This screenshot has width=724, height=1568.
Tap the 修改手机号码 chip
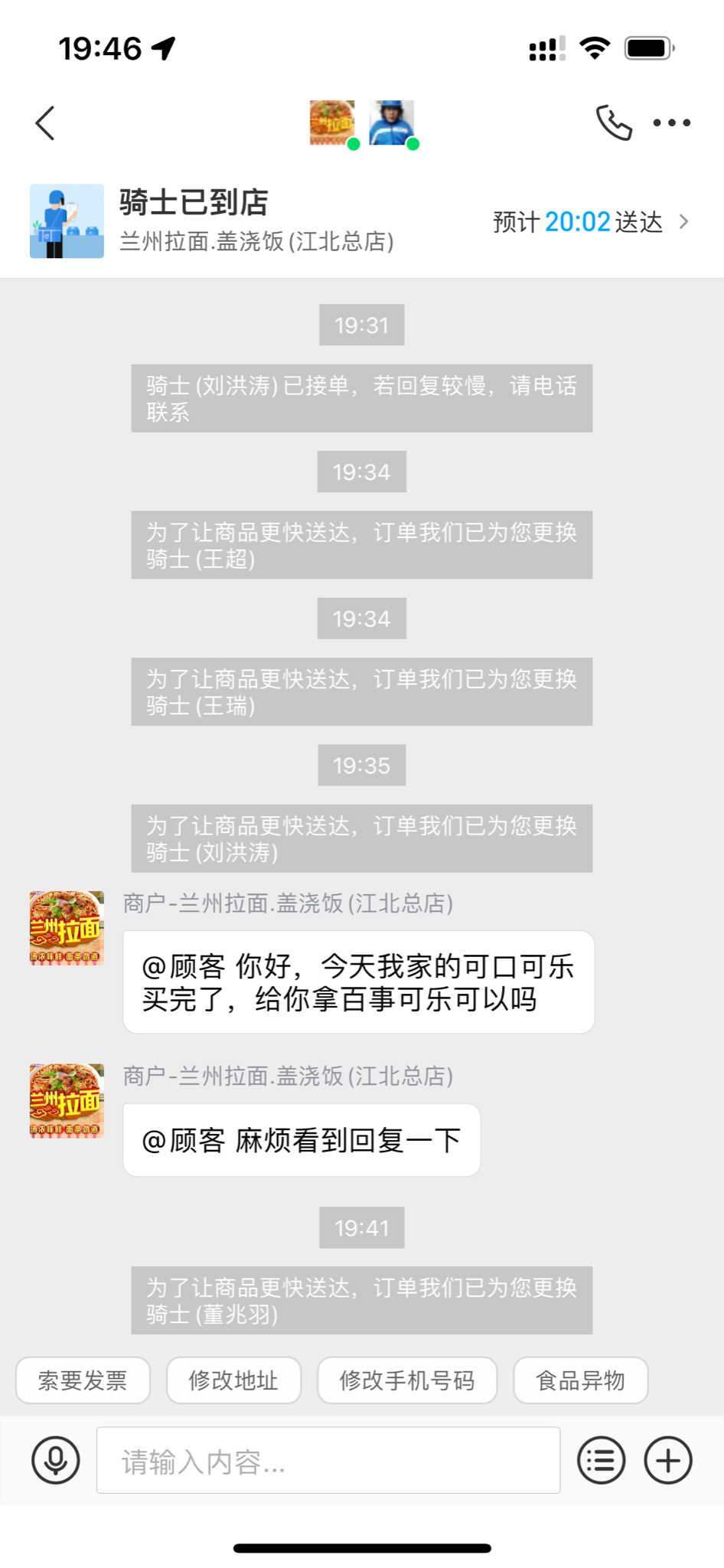(407, 1380)
